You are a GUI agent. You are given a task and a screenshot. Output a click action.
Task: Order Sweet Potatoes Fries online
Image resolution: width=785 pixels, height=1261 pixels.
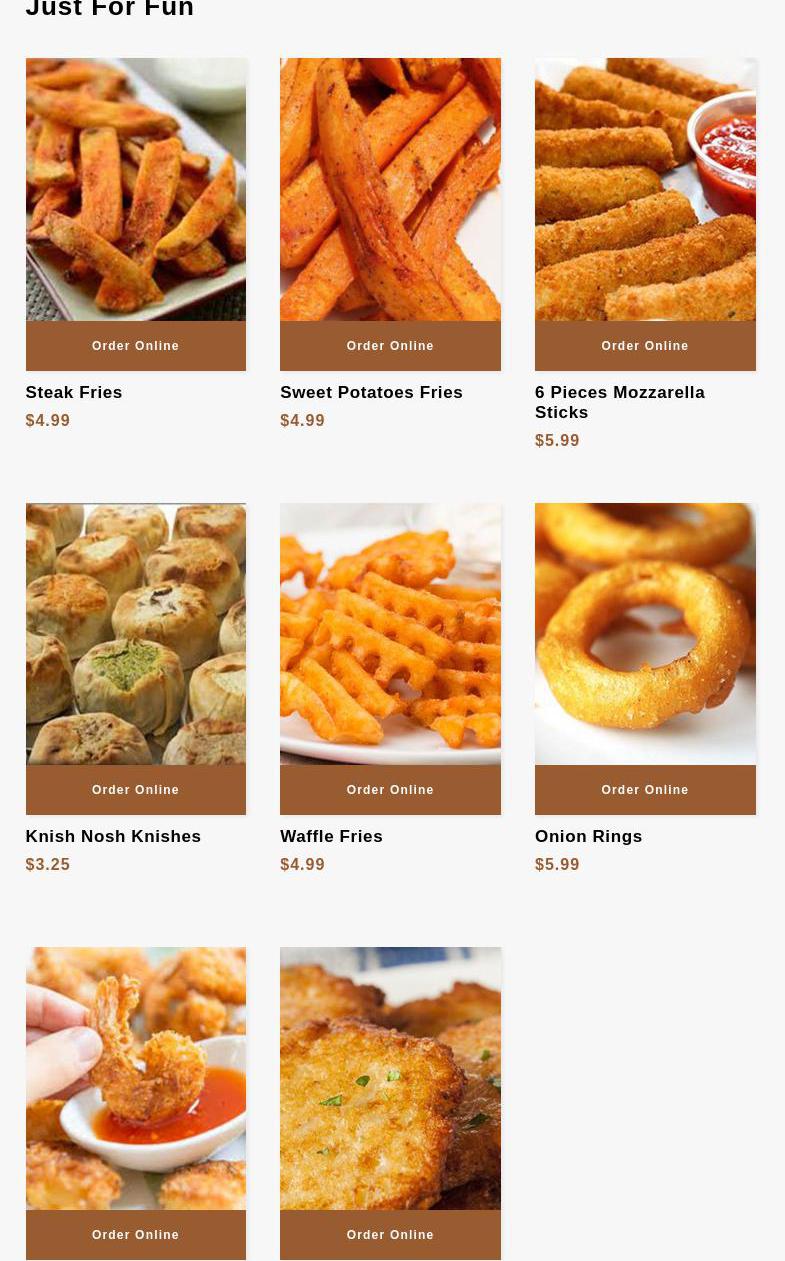coord(390,346)
